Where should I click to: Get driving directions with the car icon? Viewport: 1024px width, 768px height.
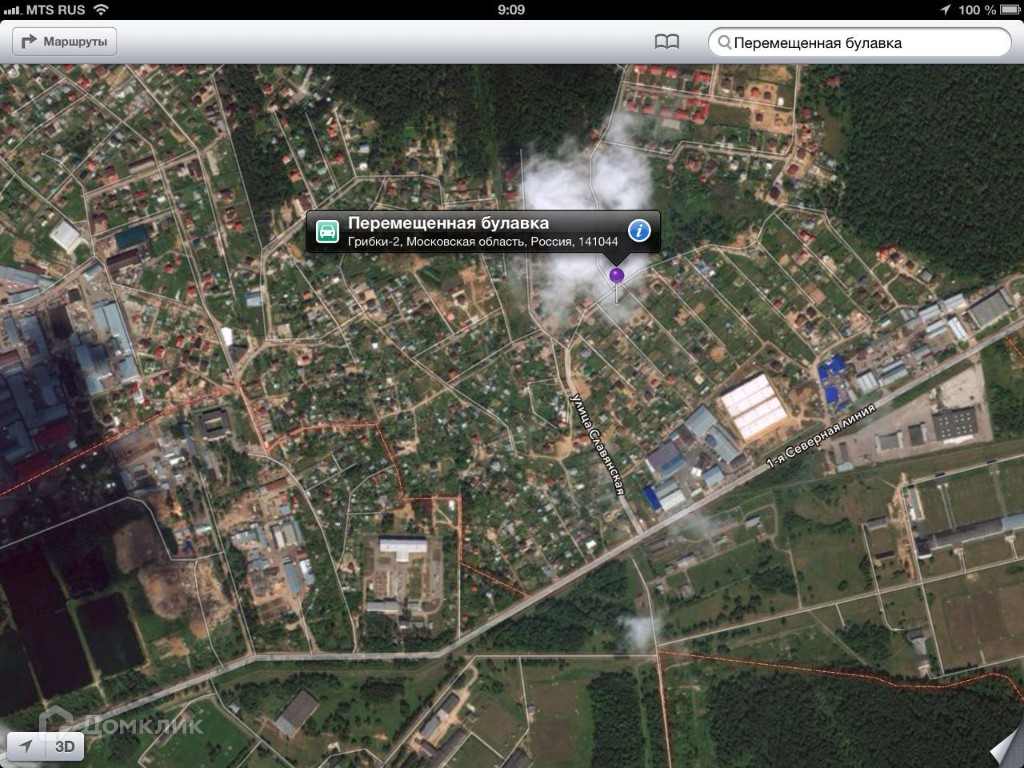327,232
